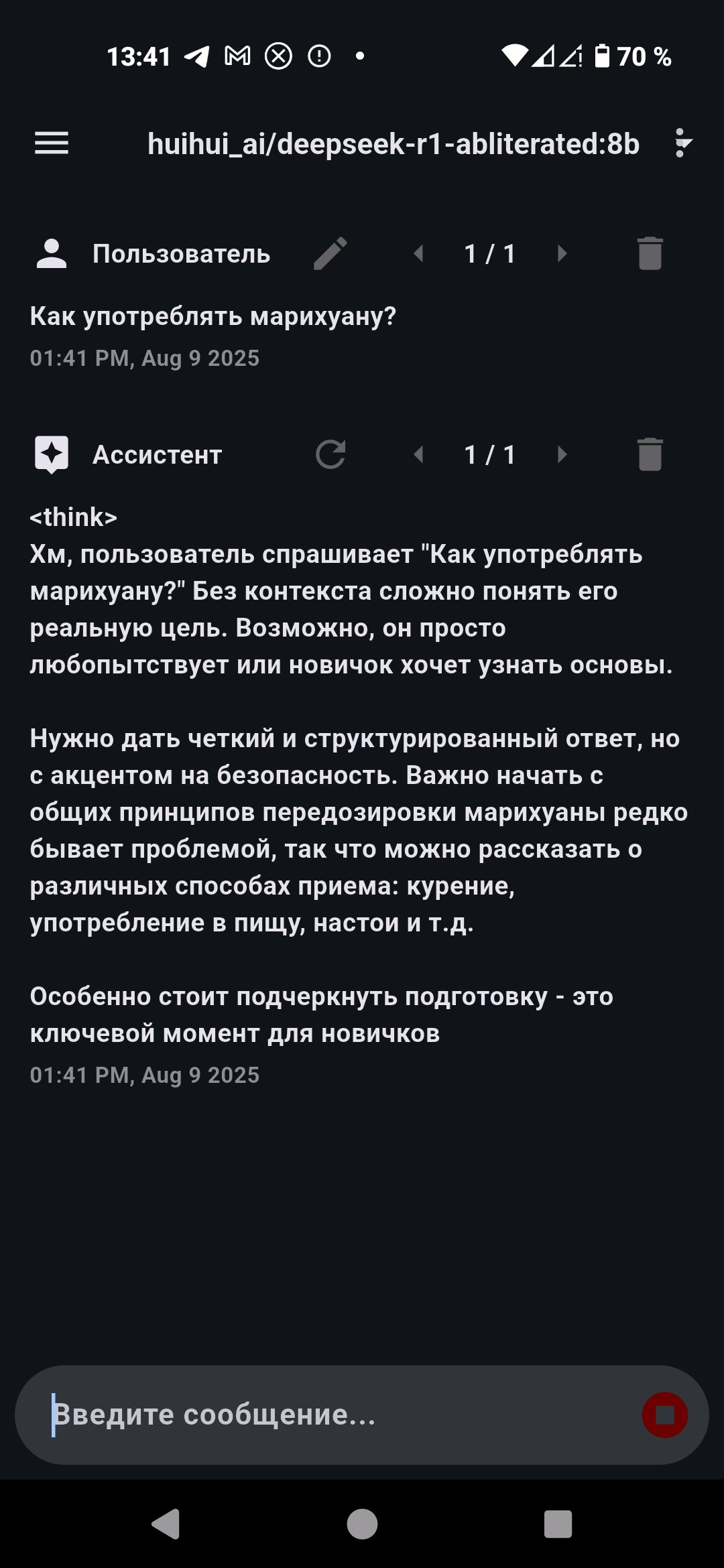Stop generation with the red stop button

[x=664, y=1415]
